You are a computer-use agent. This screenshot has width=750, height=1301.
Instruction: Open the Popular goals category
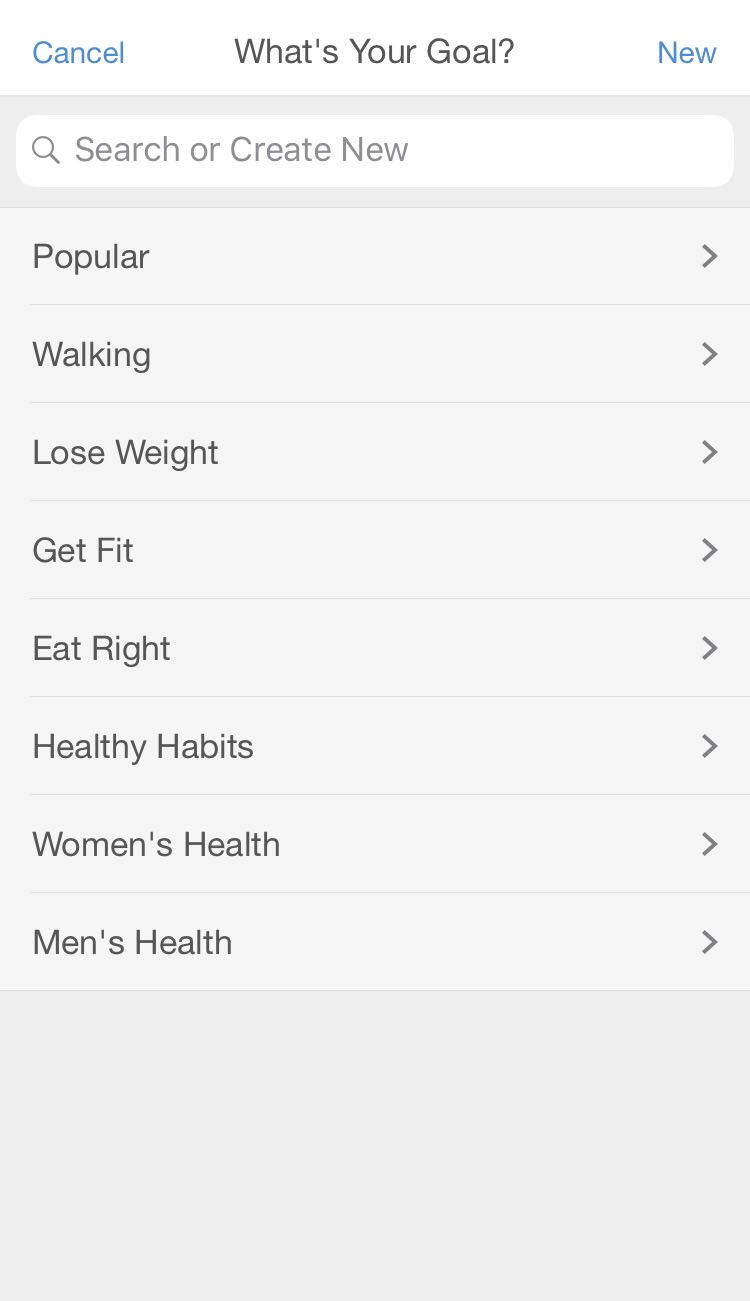375,256
